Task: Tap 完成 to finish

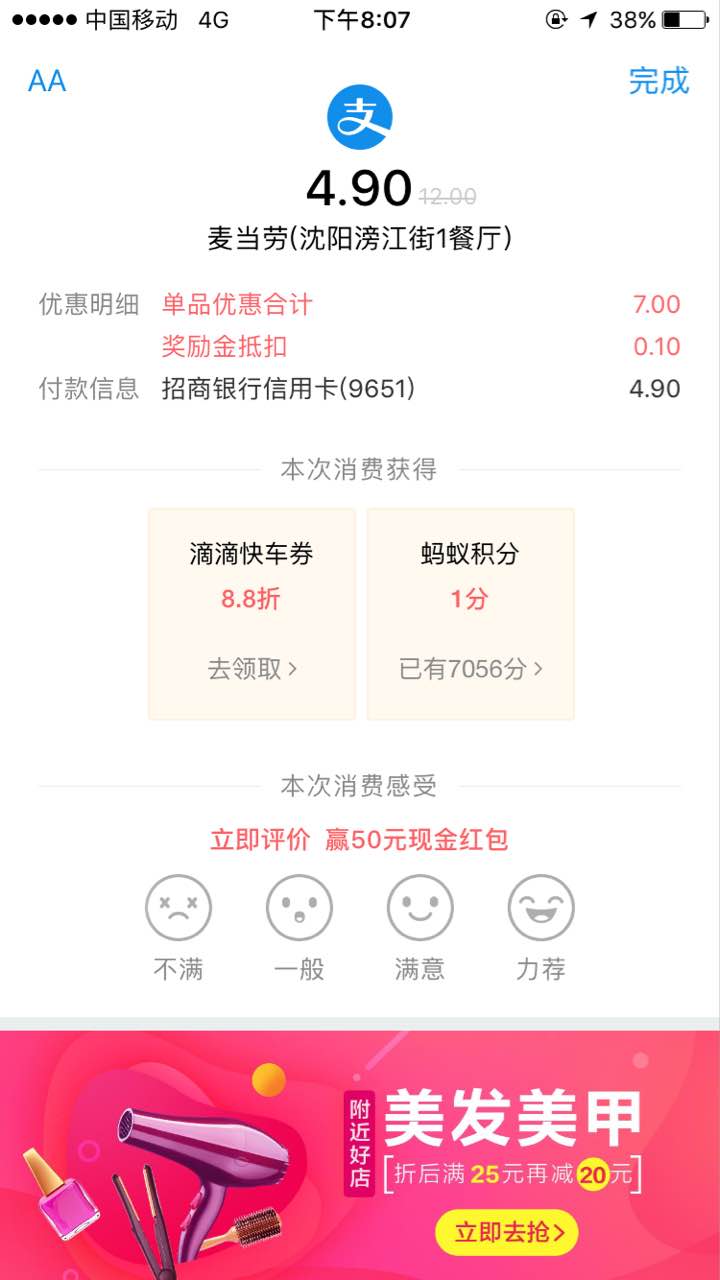Action: point(658,81)
